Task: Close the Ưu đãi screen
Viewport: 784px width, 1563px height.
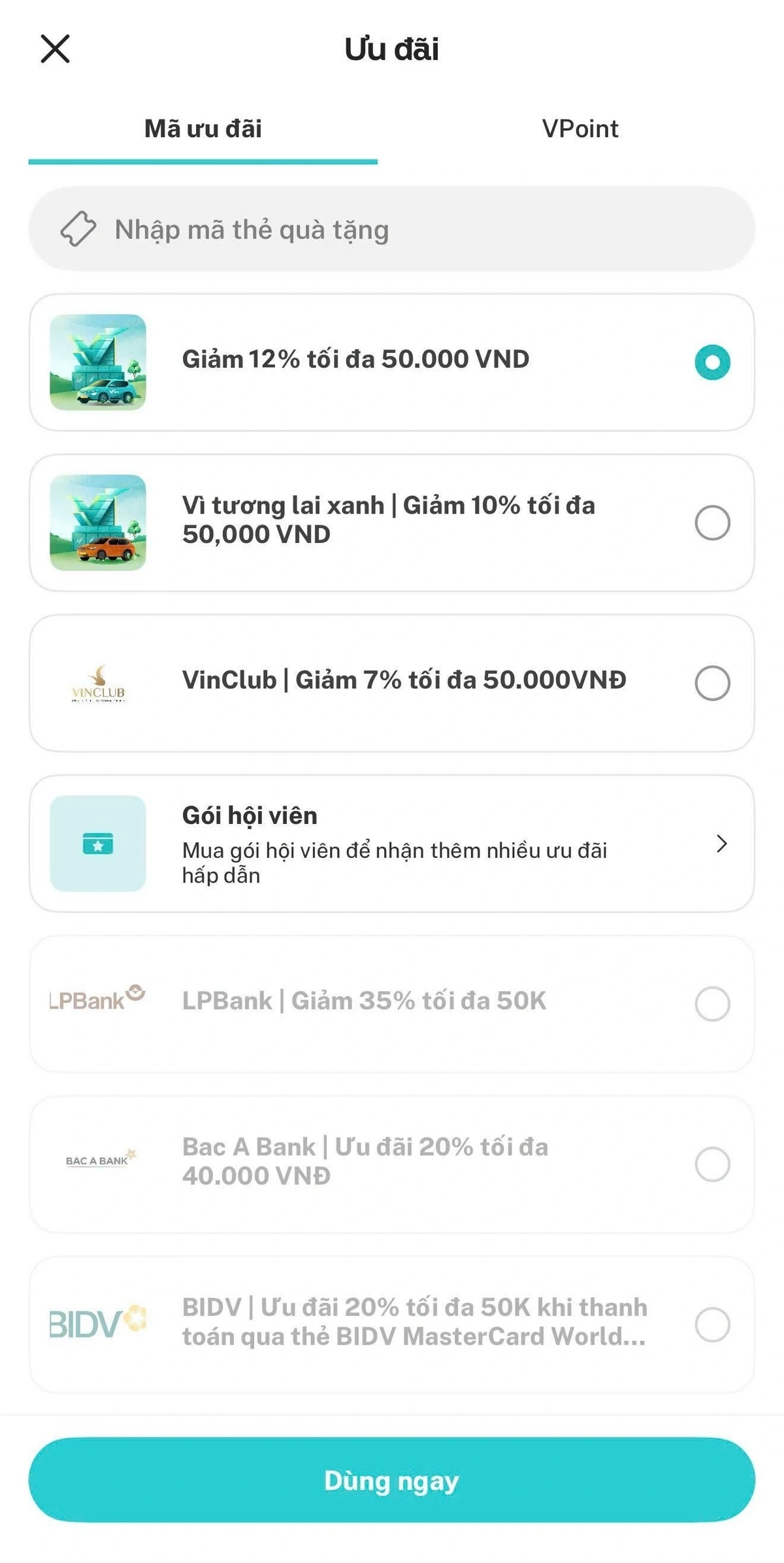Action: pos(56,48)
